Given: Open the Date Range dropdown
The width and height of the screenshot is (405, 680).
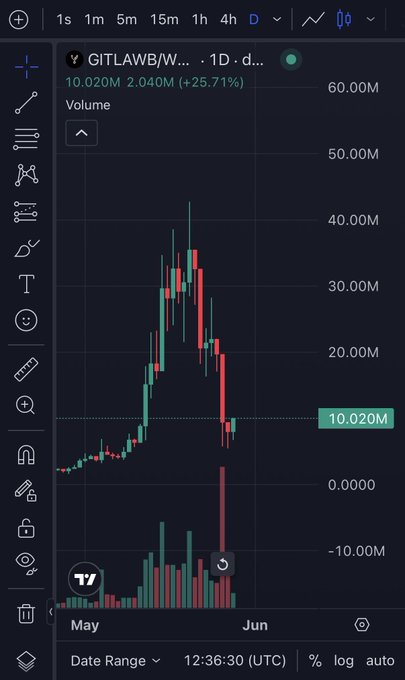Looking at the screenshot, I should pyautogui.click(x=115, y=661).
